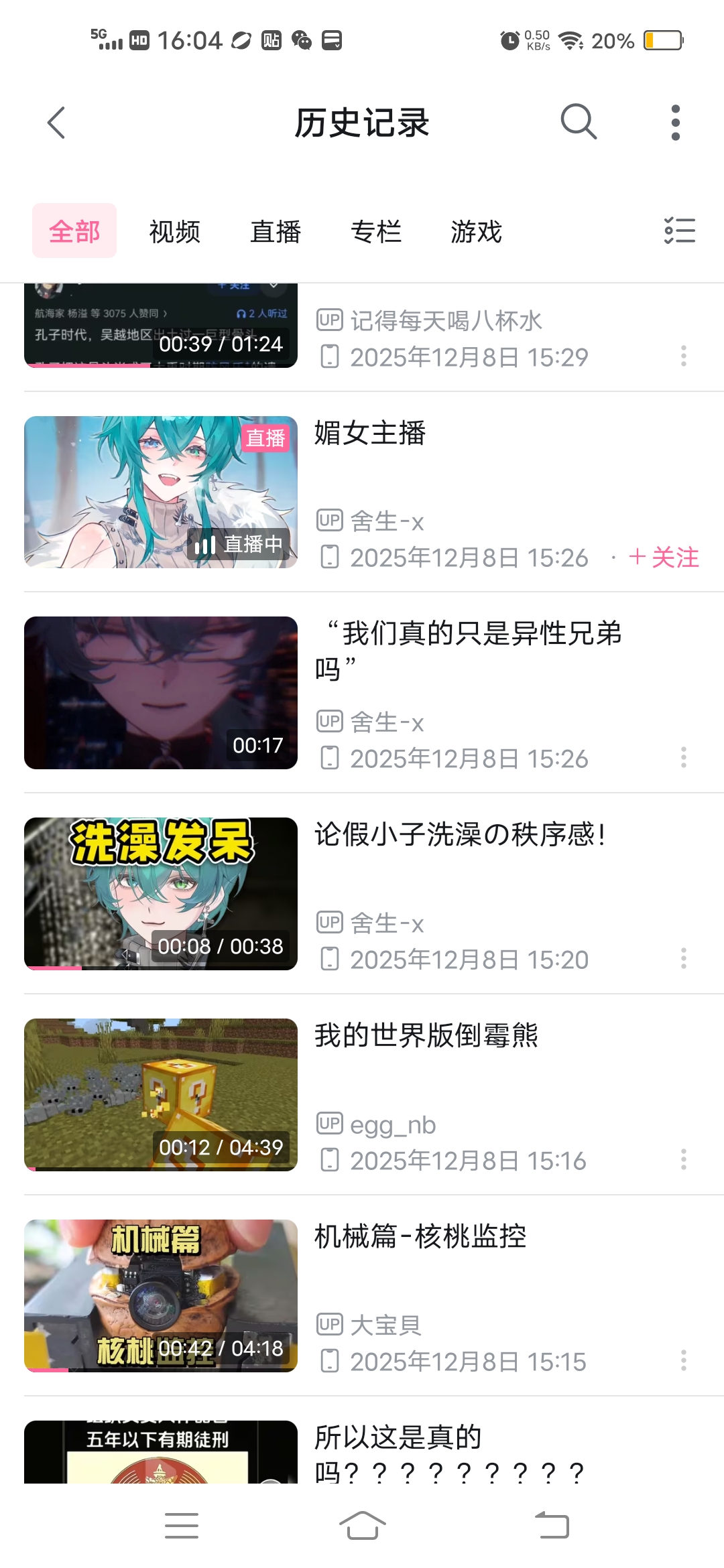
Task: Follow 舍生-x with the 关注 button
Action: 664,558
